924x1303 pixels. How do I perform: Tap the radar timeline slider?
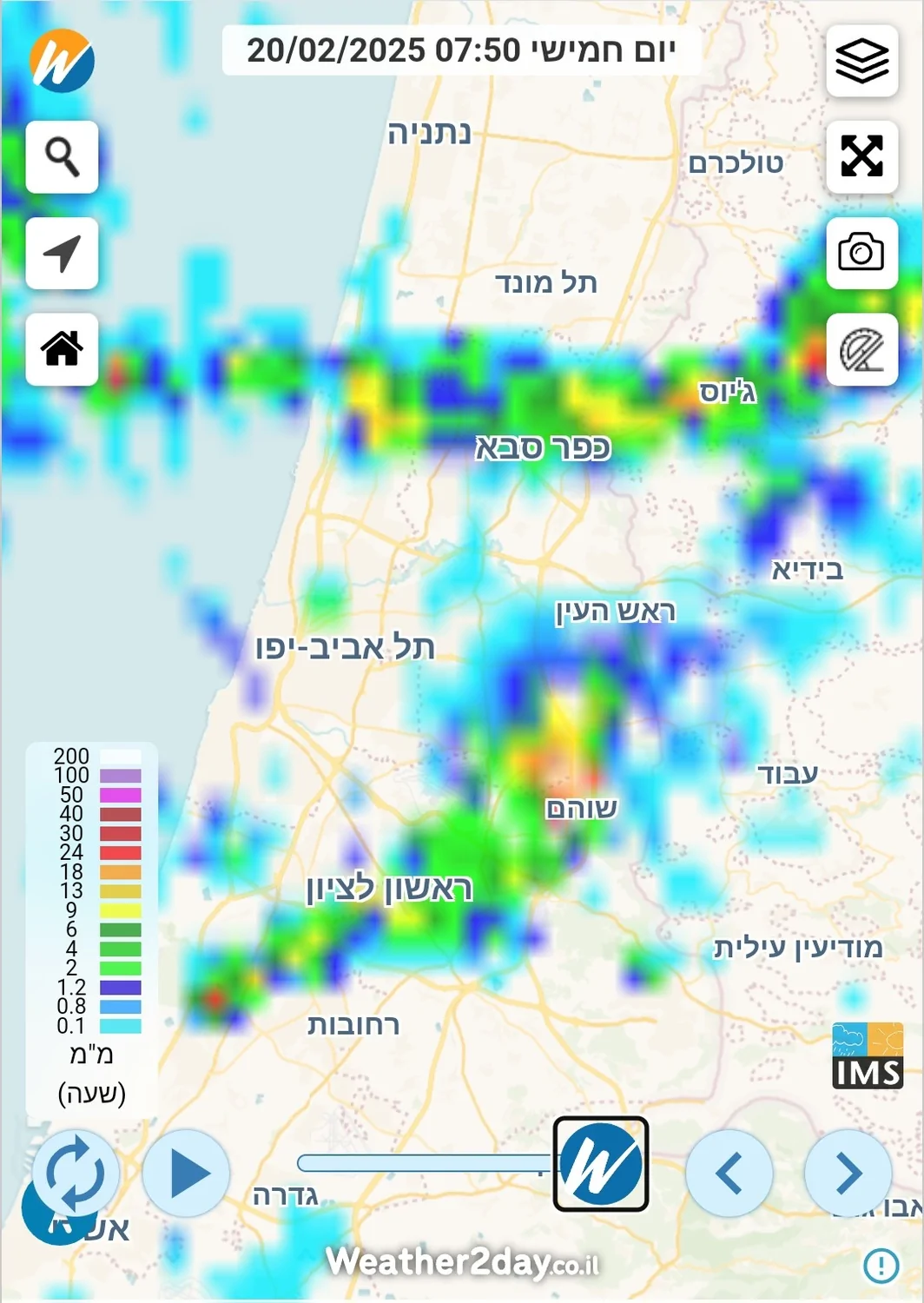pyautogui.click(x=426, y=1163)
